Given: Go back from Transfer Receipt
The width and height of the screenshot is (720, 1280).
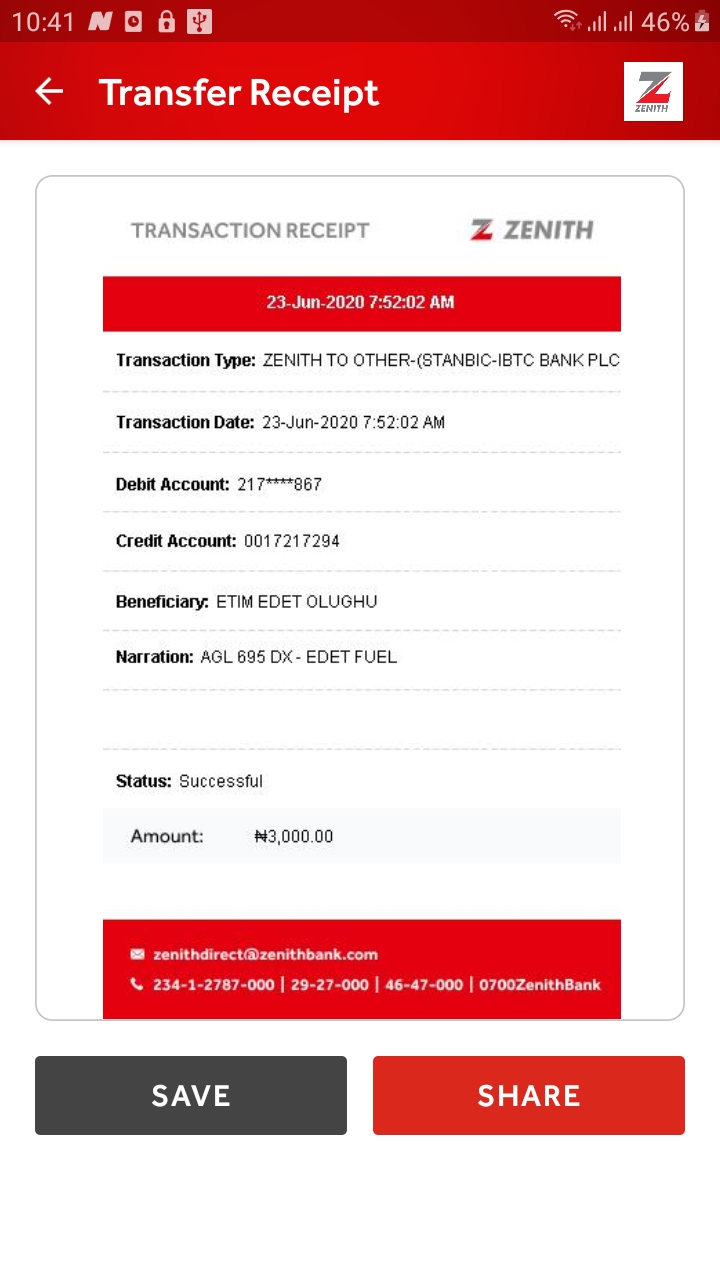Looking at the screenshot, I should coord(49,92).
